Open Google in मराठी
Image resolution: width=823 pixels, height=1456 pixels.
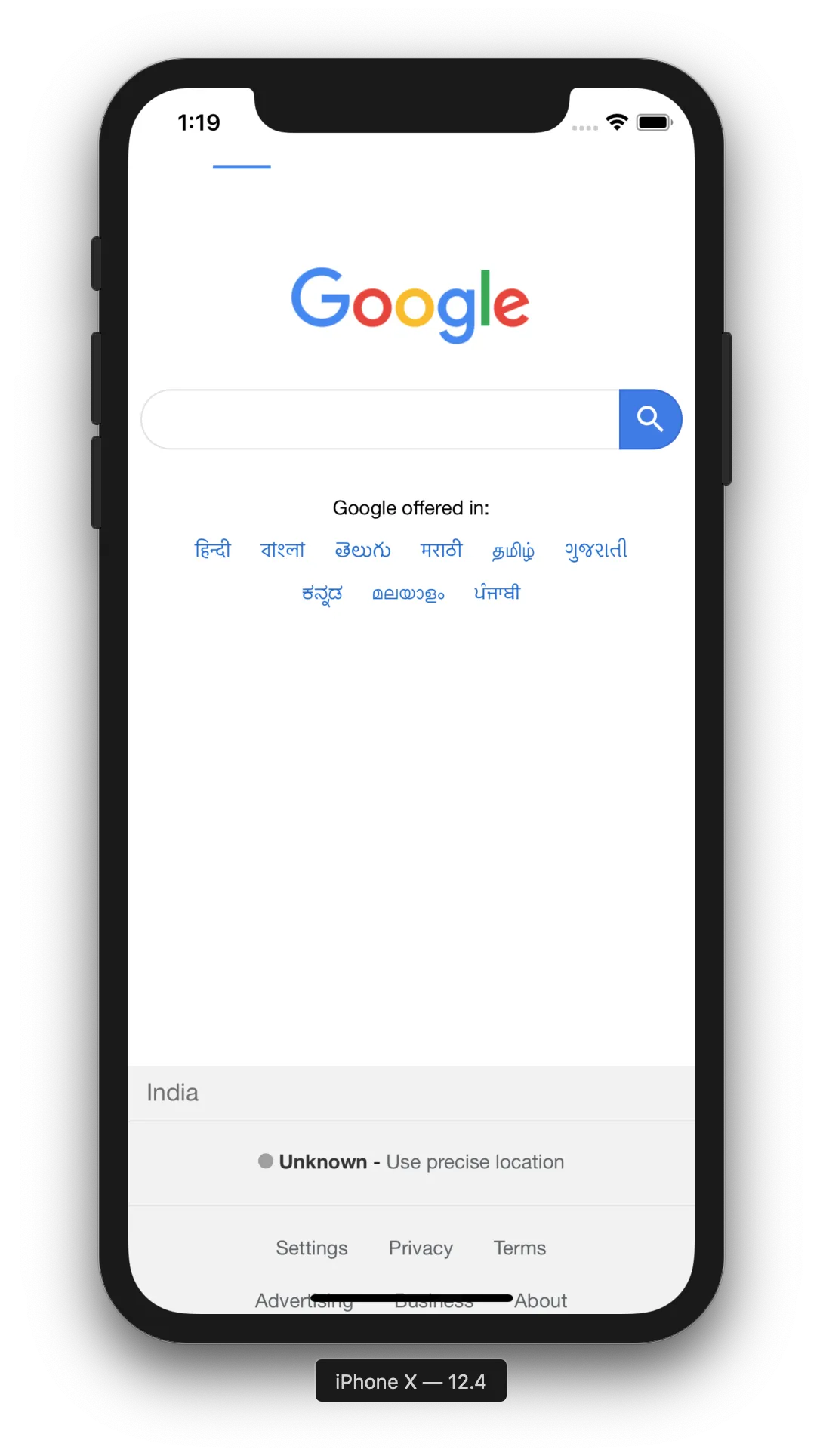(441, 549)
